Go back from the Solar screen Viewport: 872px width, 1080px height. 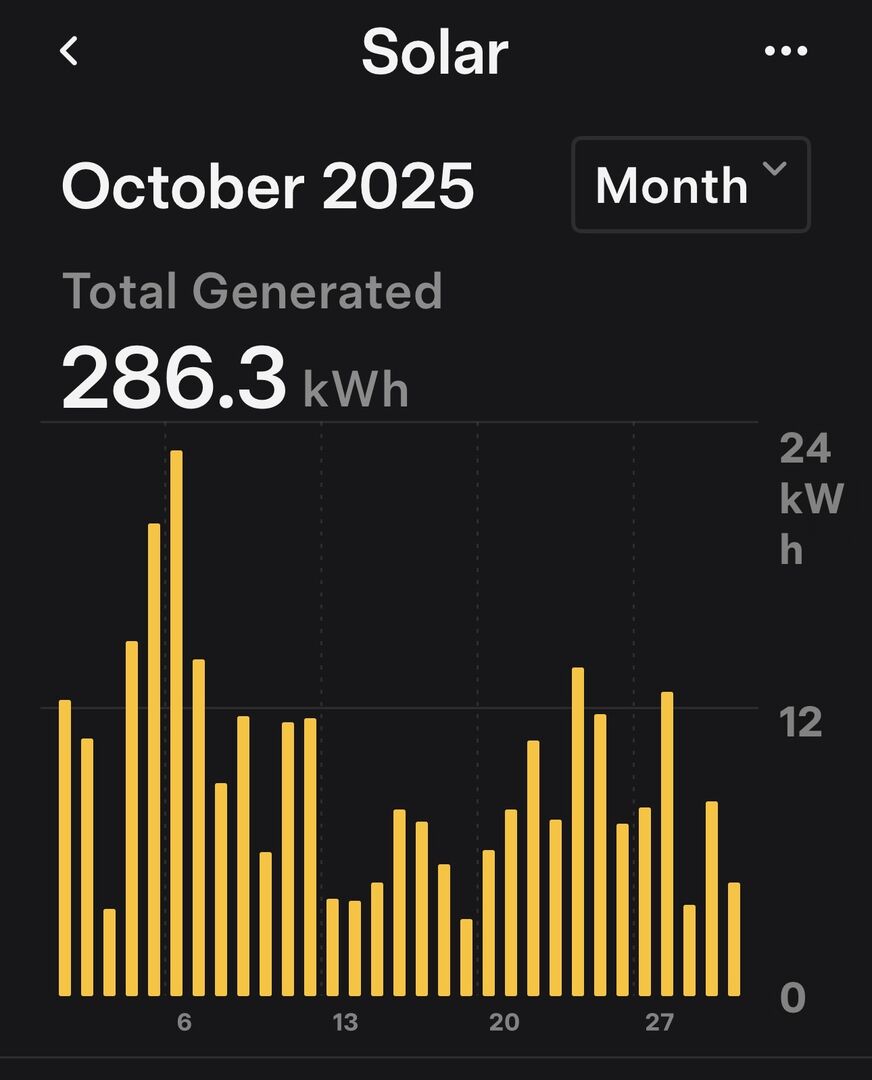[68, 51]
